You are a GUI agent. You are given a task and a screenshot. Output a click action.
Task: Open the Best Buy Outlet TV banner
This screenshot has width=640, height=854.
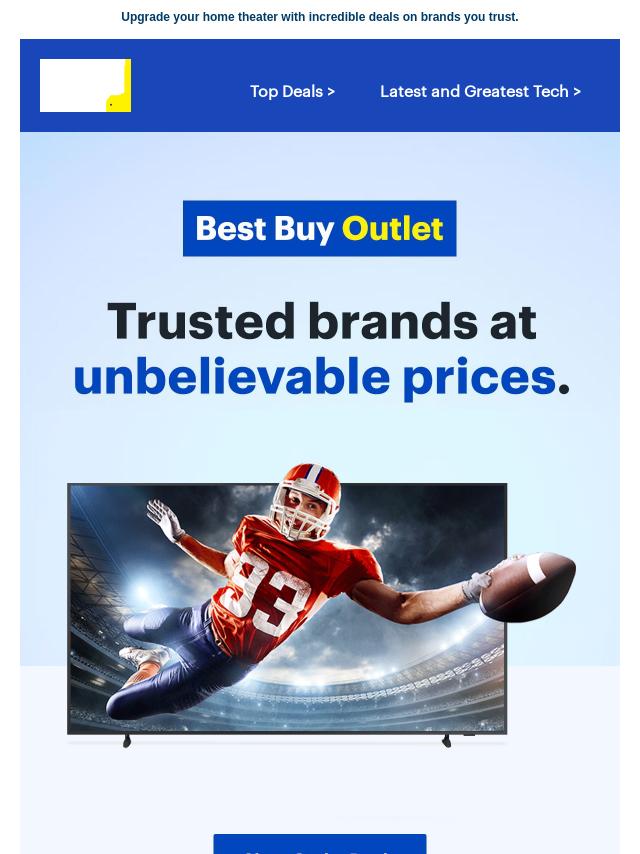[319, 500]
